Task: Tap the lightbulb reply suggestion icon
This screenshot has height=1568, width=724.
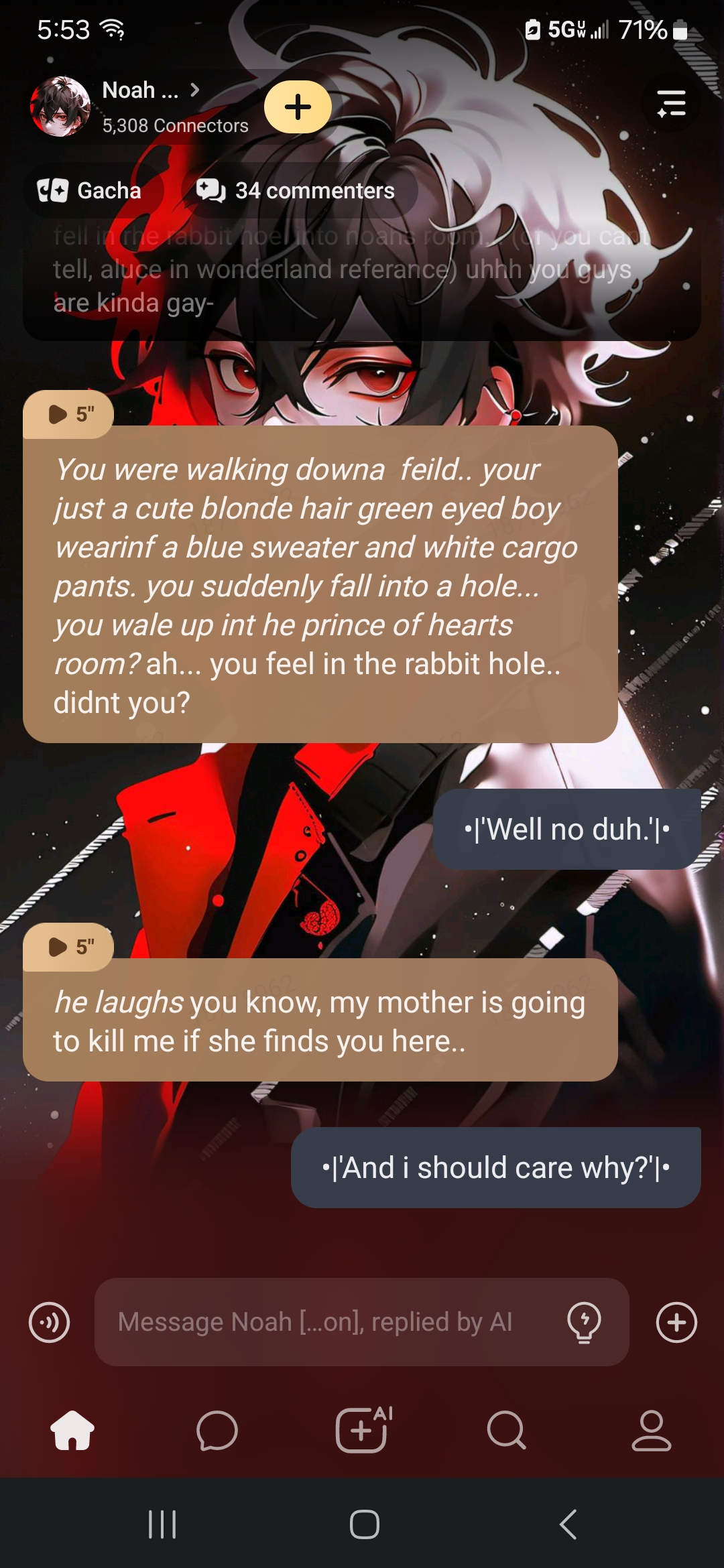Action: [584, 1322]
